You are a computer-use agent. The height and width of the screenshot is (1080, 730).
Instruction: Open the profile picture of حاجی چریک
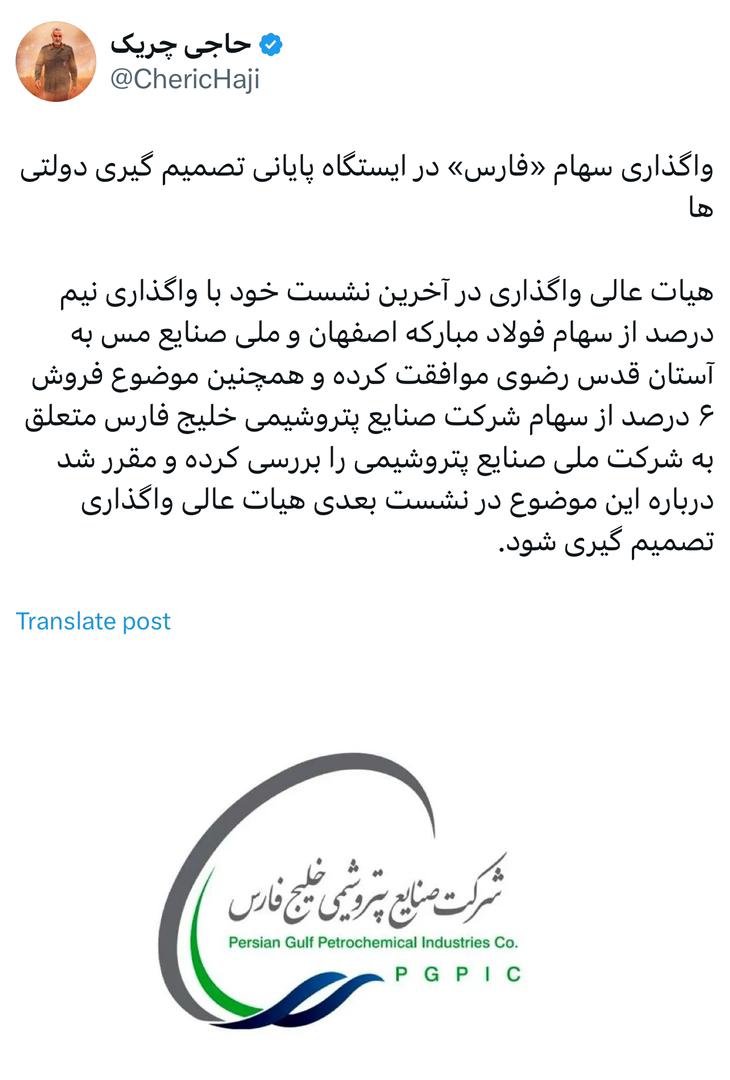[56, 61]
